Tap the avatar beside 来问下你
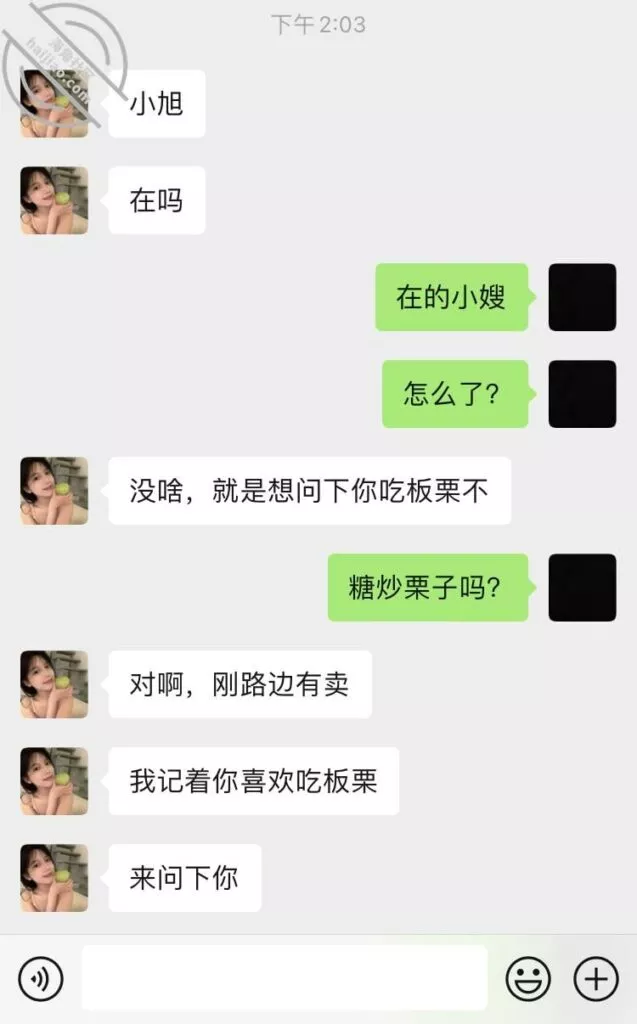 (x=54, y=878)
